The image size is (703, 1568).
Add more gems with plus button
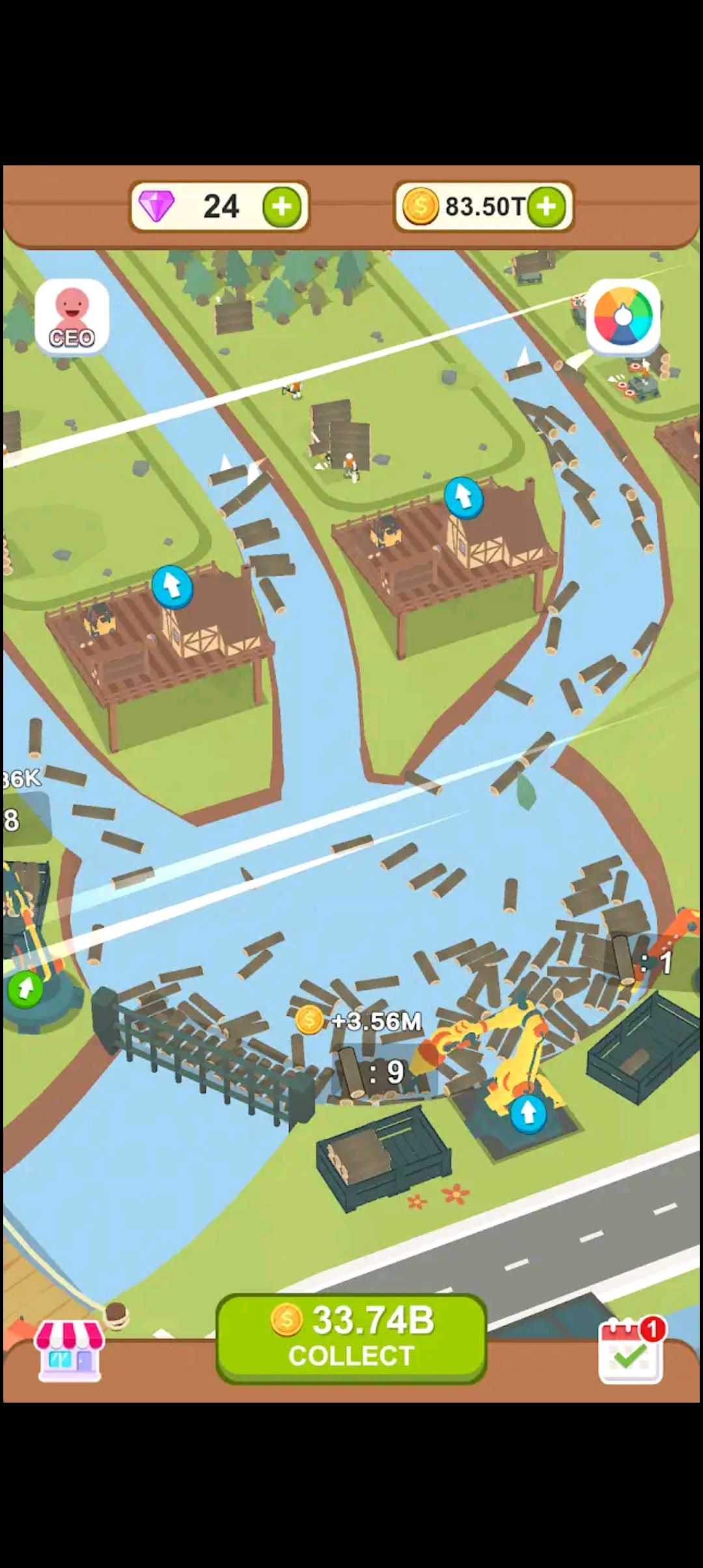(282, 207)
